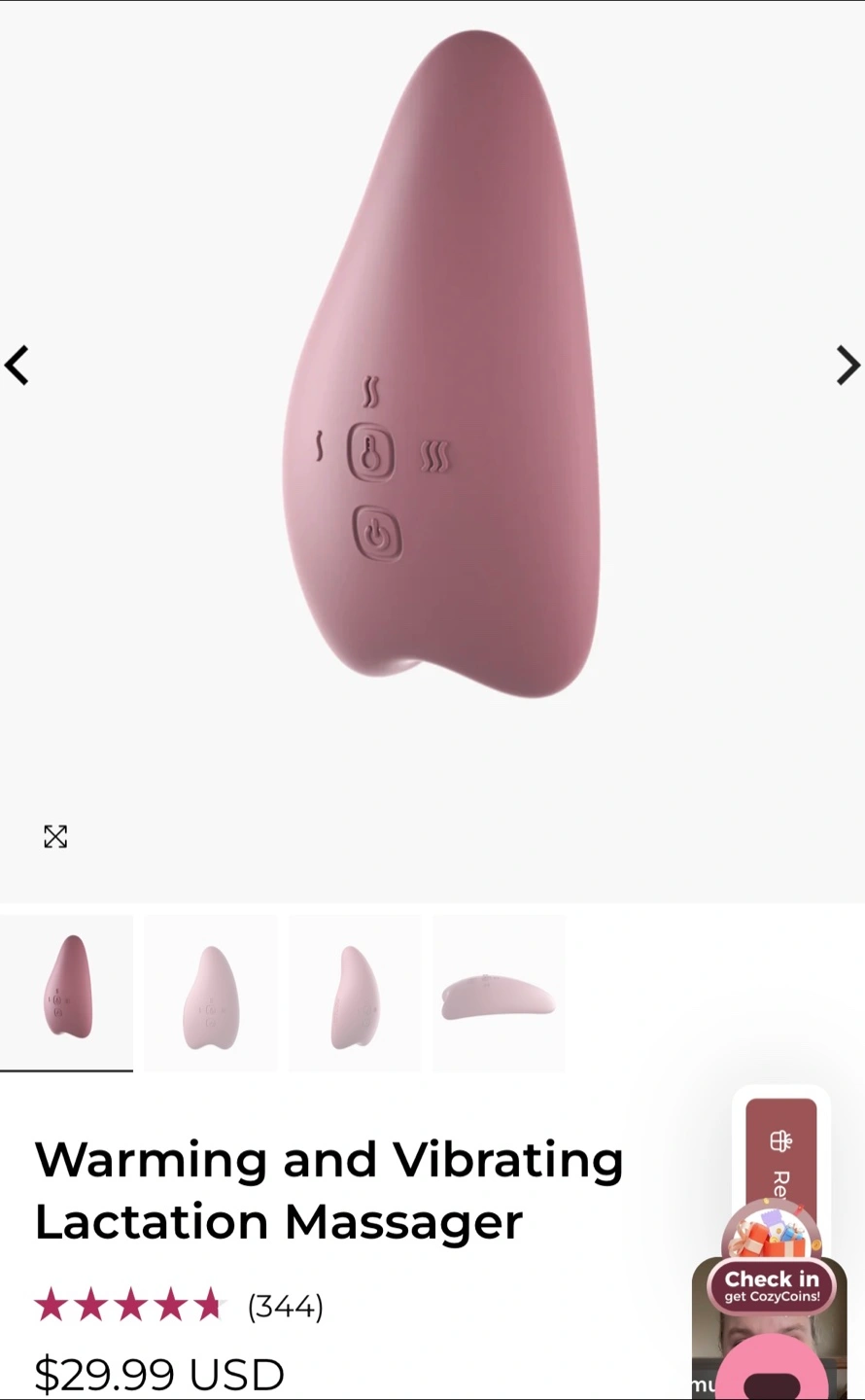Select the second light pink front-view thumbnail
The image size is (865, 1400).
(x=210, y=993)
